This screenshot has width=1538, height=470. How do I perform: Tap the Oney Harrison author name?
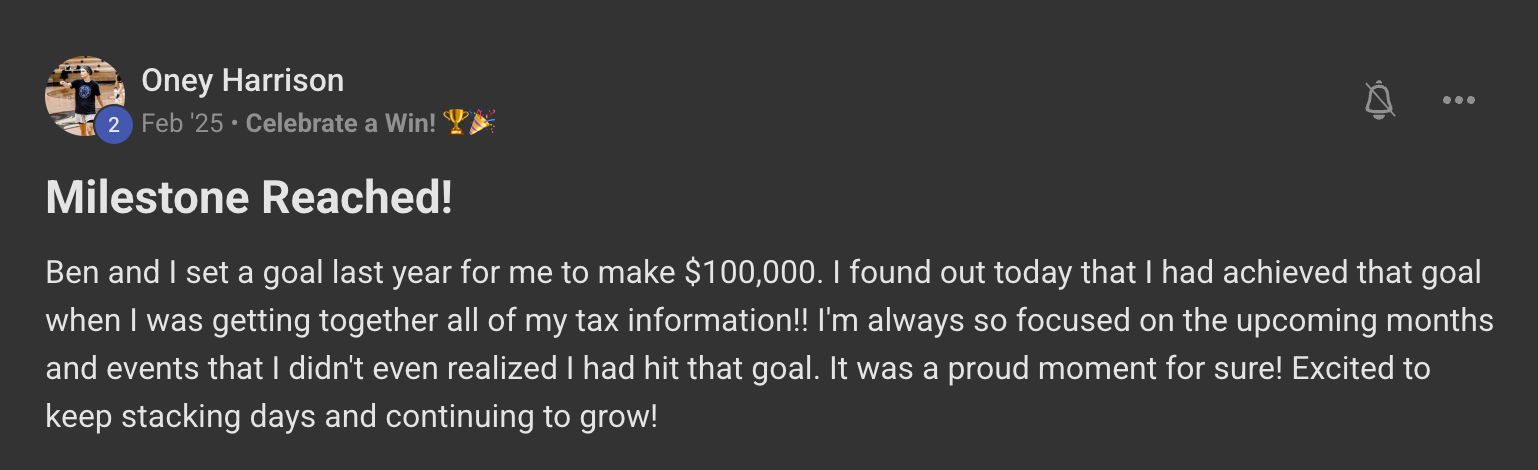pyautogui.click(x=243, y=80)
